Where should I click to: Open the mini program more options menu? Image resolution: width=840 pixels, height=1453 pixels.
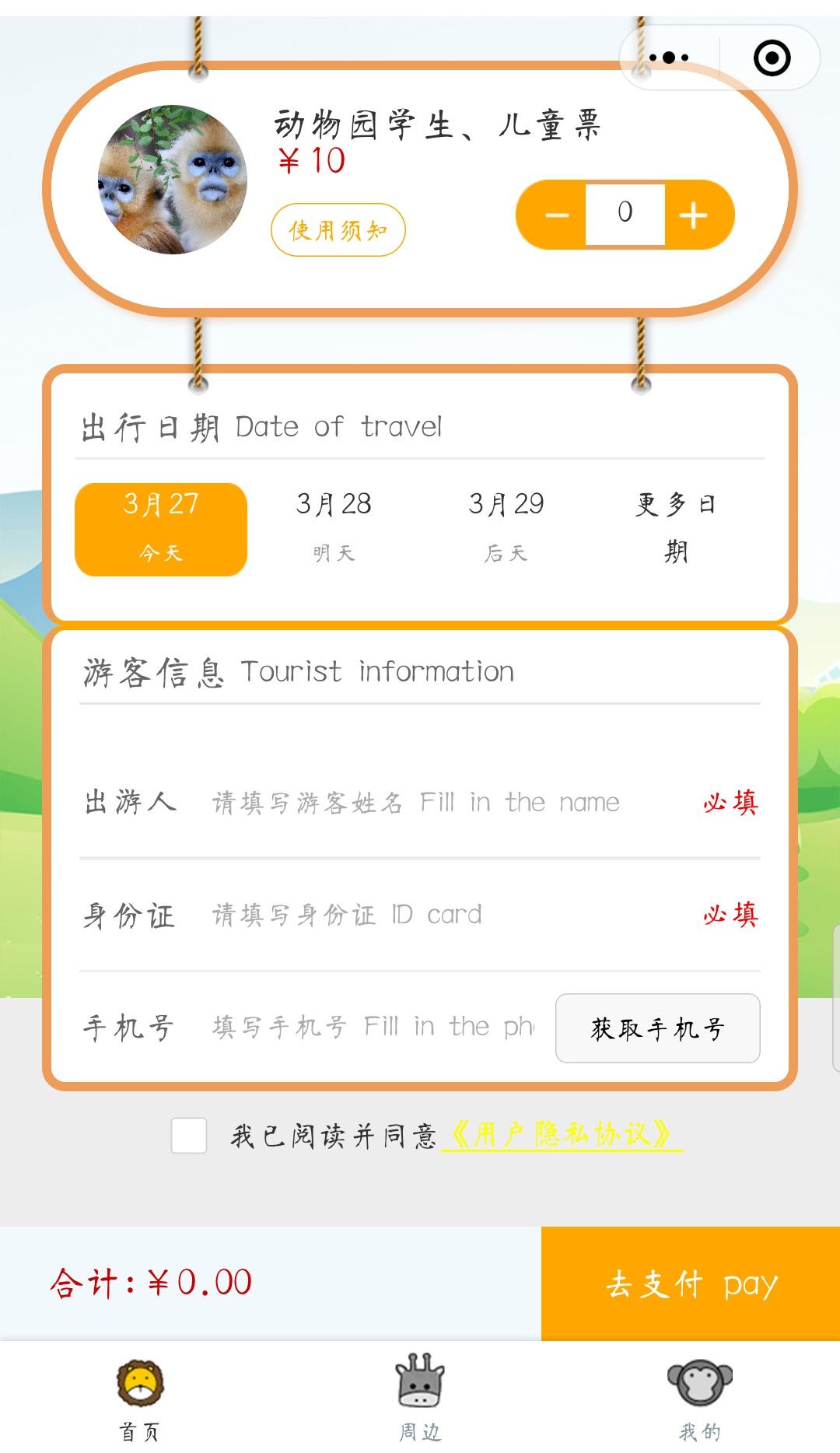coord(669,58)
